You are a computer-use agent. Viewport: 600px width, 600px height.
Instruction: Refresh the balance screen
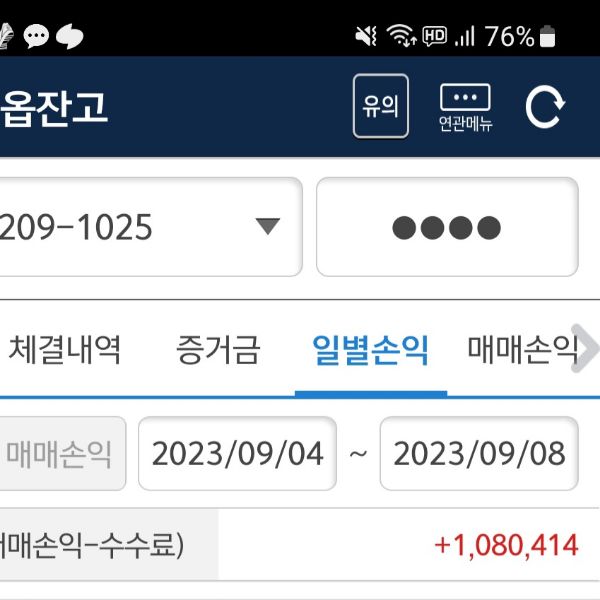pos(545,107)
